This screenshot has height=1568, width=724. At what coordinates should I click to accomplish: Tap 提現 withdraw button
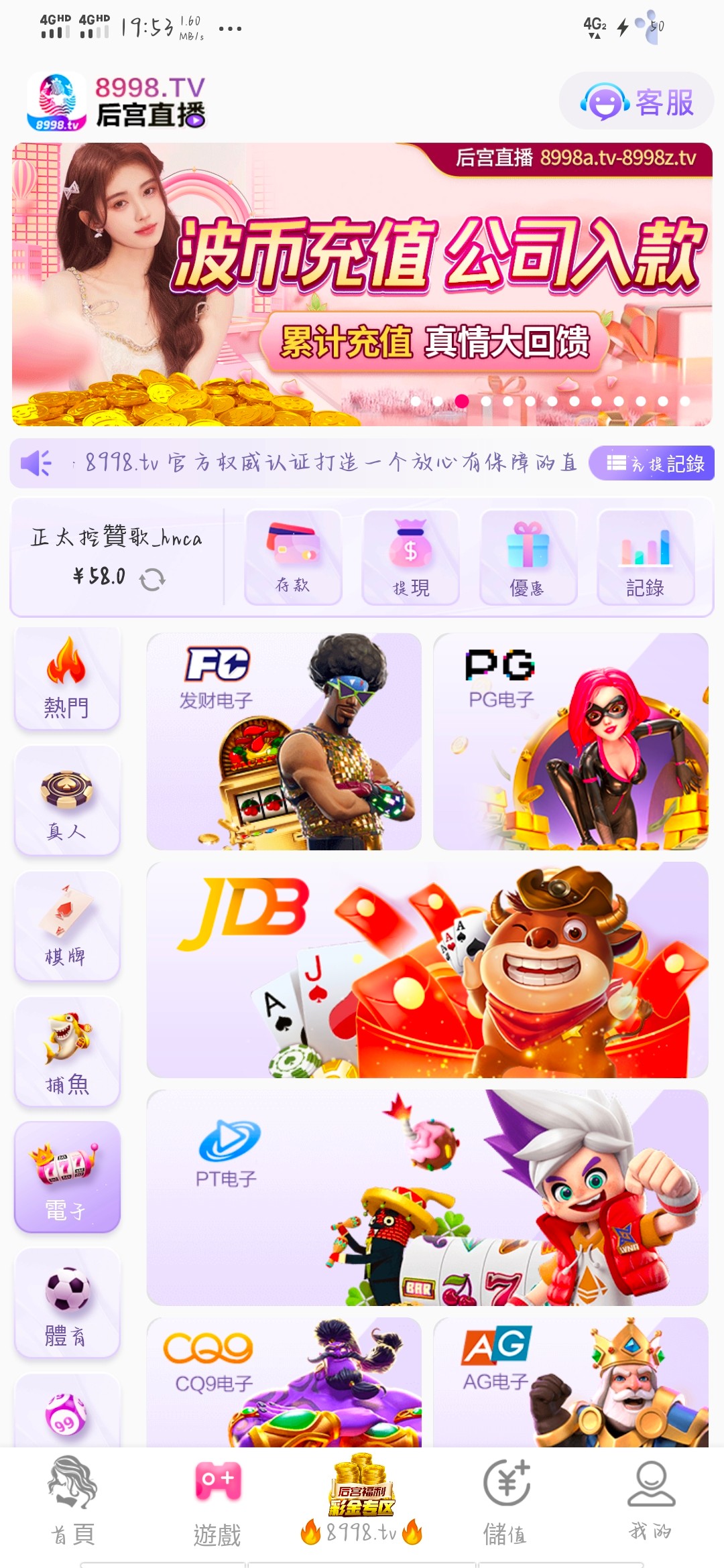(410, 558)
